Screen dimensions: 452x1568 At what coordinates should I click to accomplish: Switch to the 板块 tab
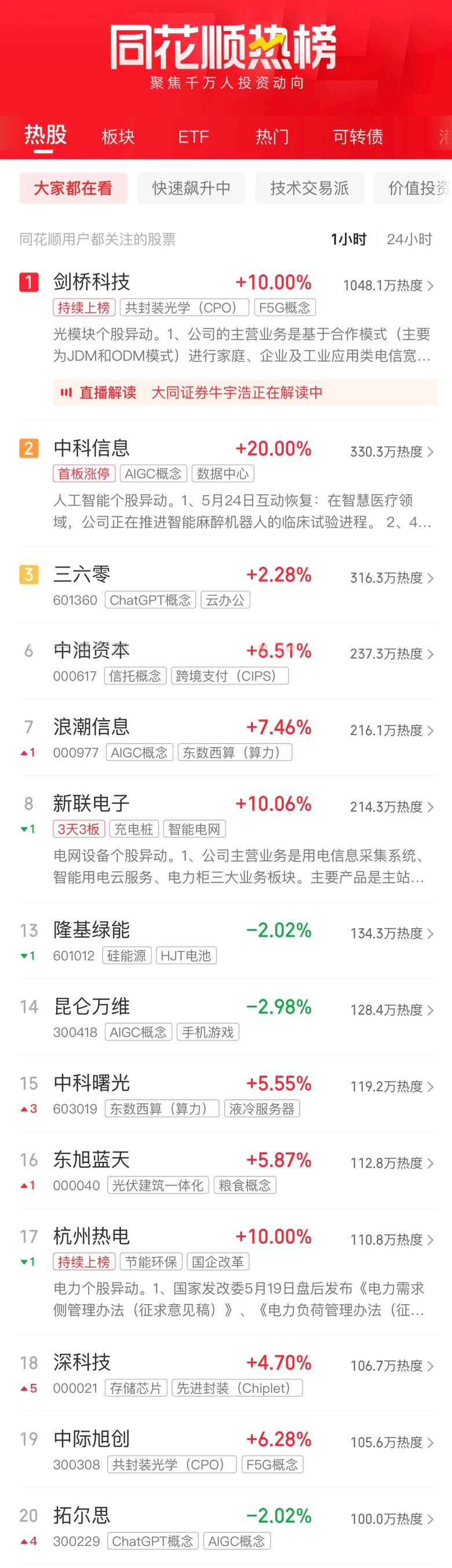[118, 137]
